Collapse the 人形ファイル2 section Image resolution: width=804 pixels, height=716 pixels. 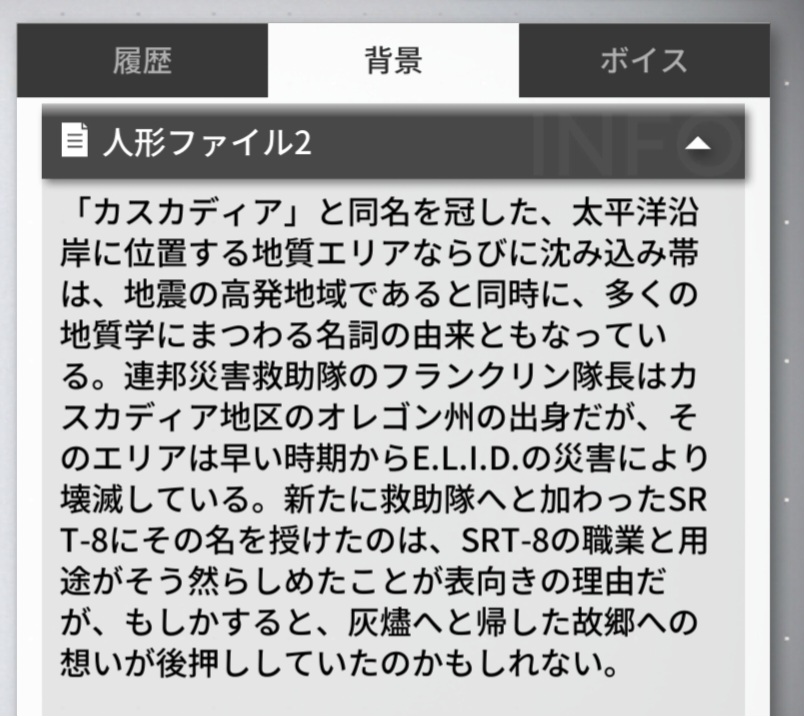(698, 144)
